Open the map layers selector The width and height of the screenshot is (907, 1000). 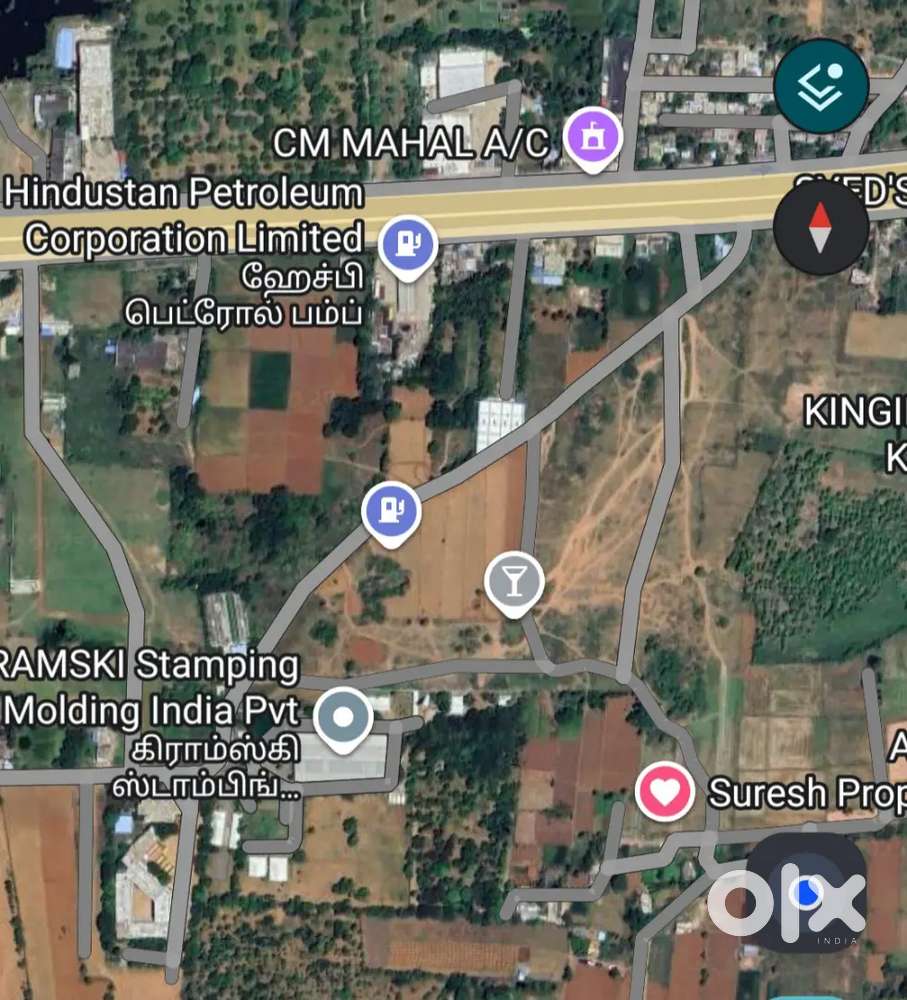tap(820, 85)
